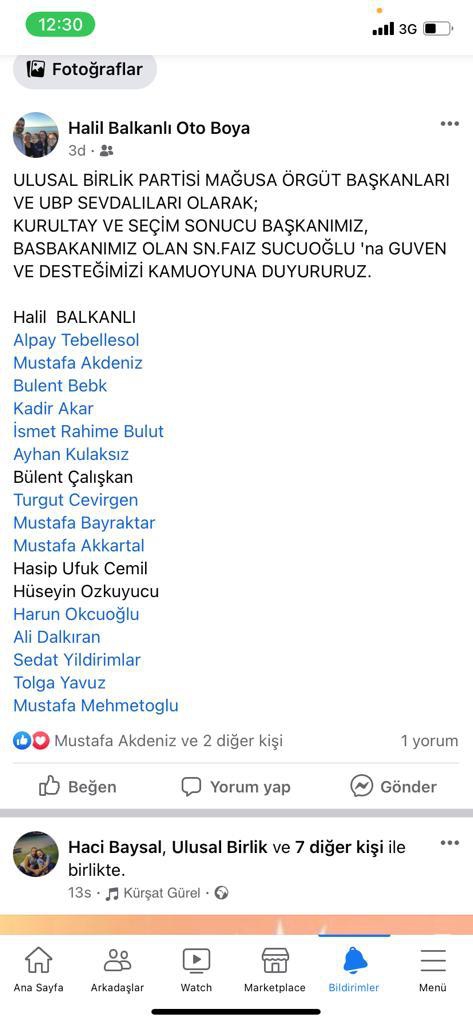Image resolution: width=473 pixels, height=1024 pixels.
Task: Open the tagged profile Kadir Akar
Action: coord(54,409)
